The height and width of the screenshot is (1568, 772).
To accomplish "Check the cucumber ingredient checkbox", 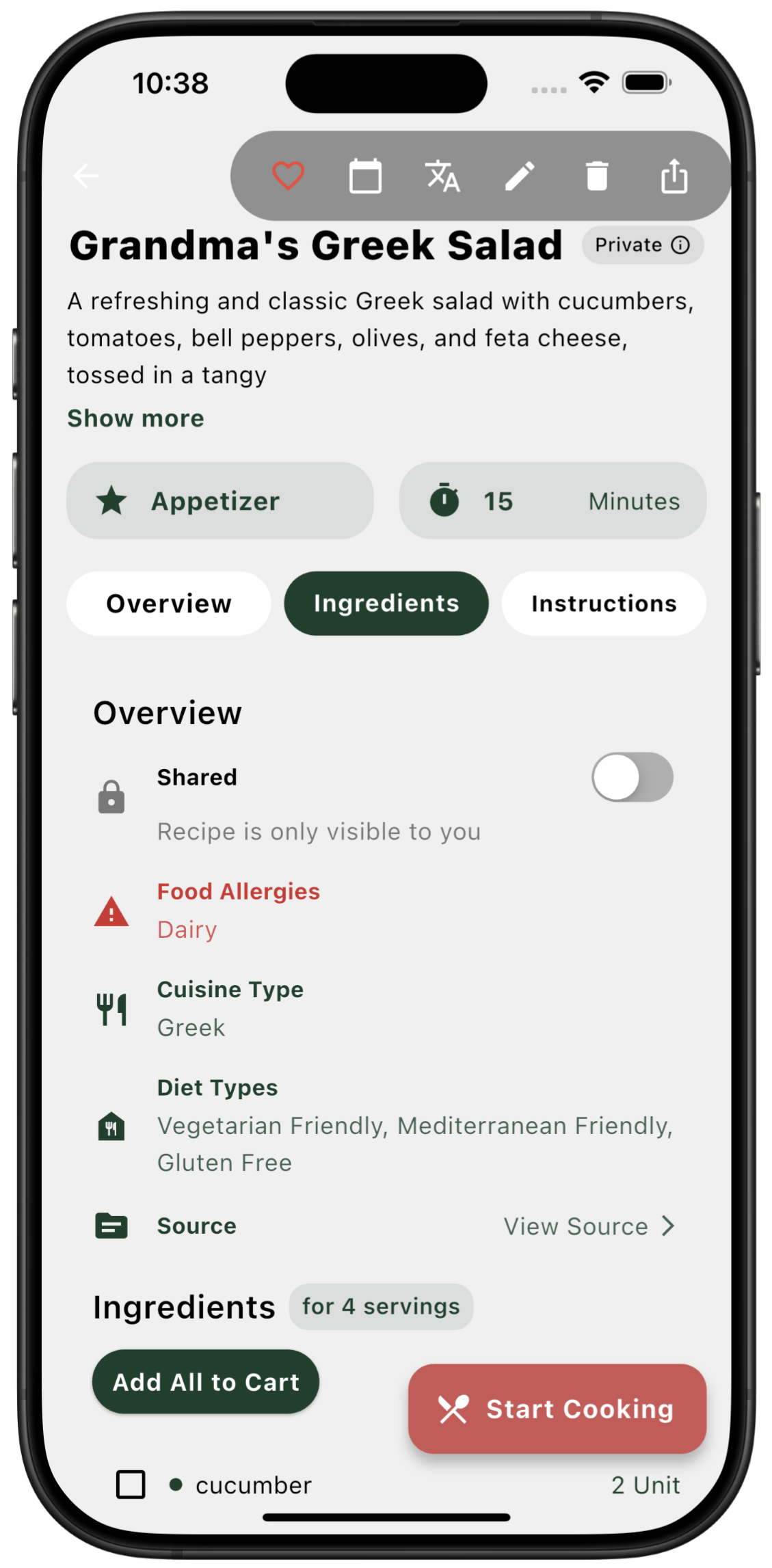I will pyautogui.click(x=131, y=1485).
